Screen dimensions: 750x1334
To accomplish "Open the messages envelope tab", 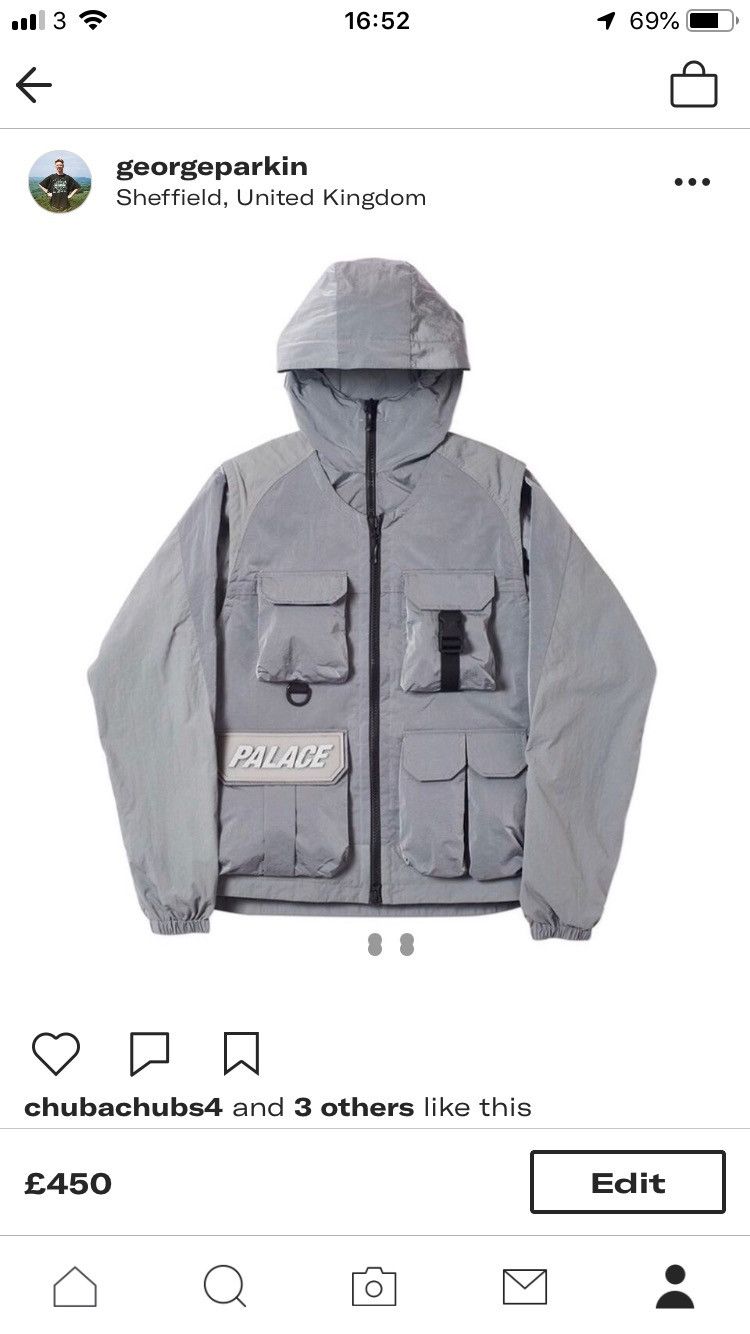I will [x=524, y=1286].
